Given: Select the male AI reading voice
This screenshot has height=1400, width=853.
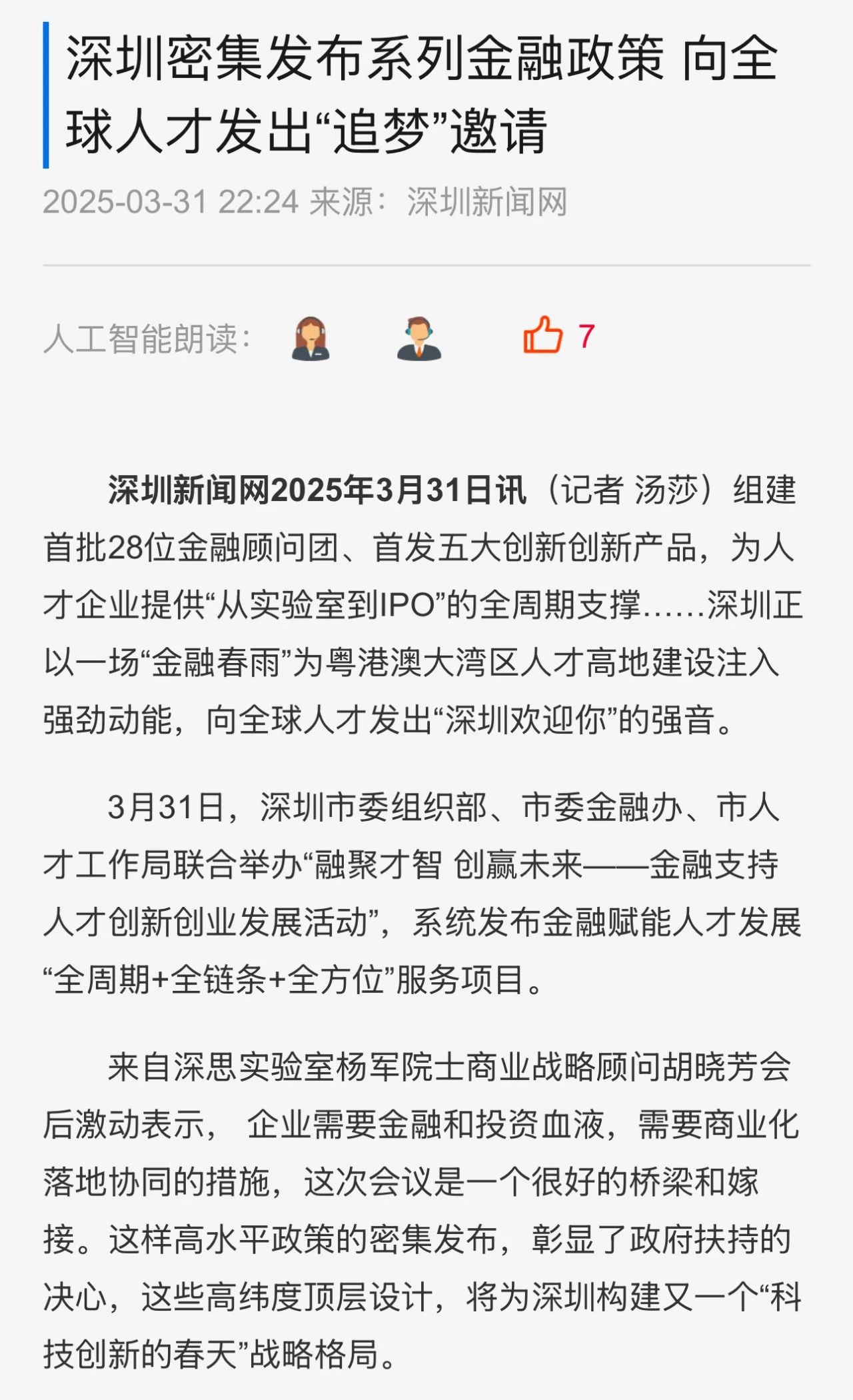Looking at the screenshot, I should pos(419,339).
